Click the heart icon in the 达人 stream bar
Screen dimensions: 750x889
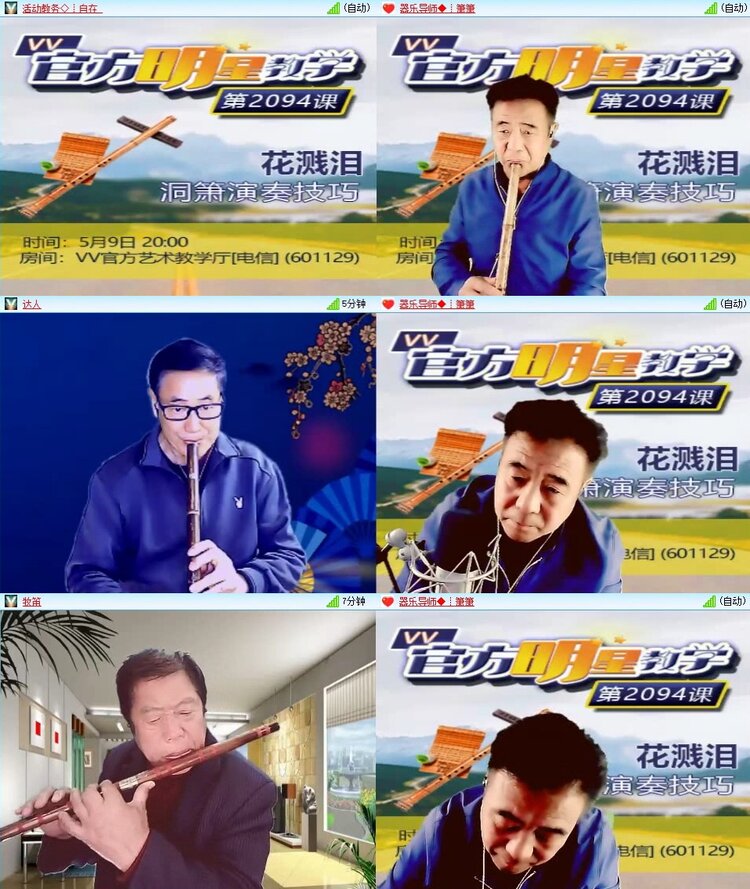point(388,303)
